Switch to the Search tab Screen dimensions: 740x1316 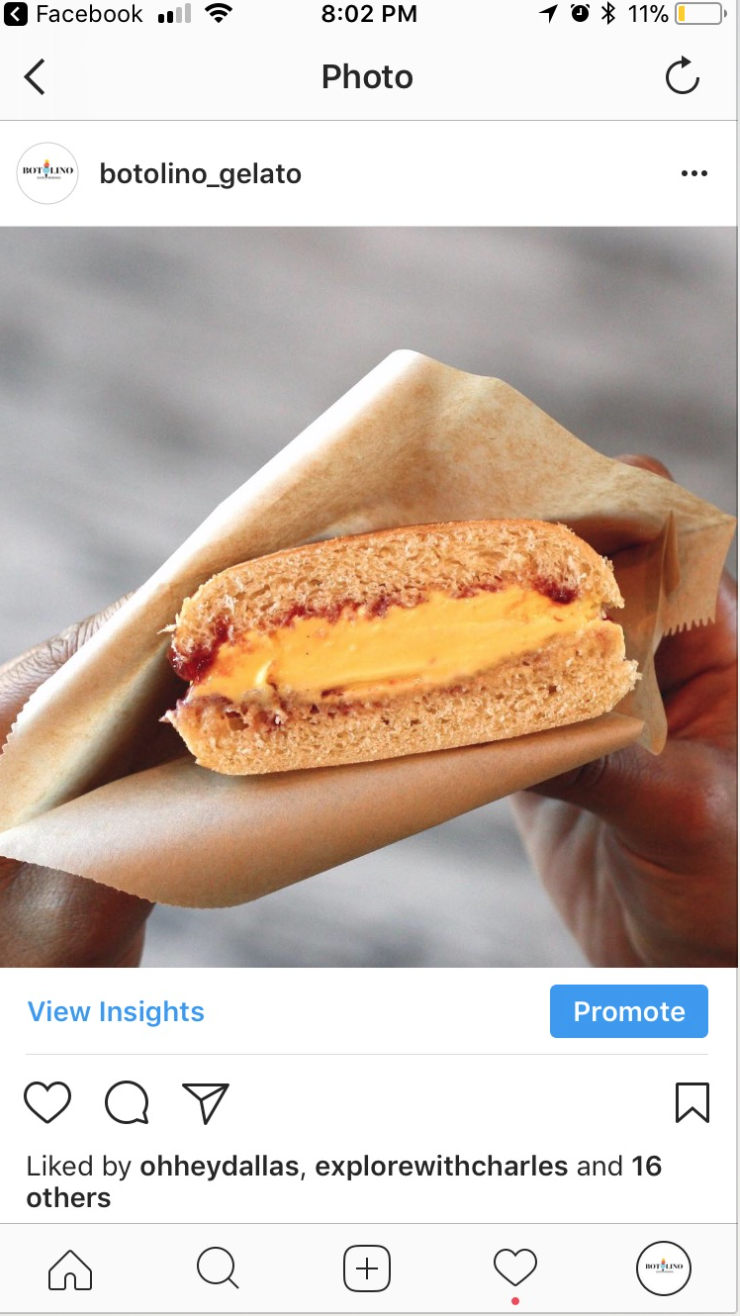[x=217, y=1269]
